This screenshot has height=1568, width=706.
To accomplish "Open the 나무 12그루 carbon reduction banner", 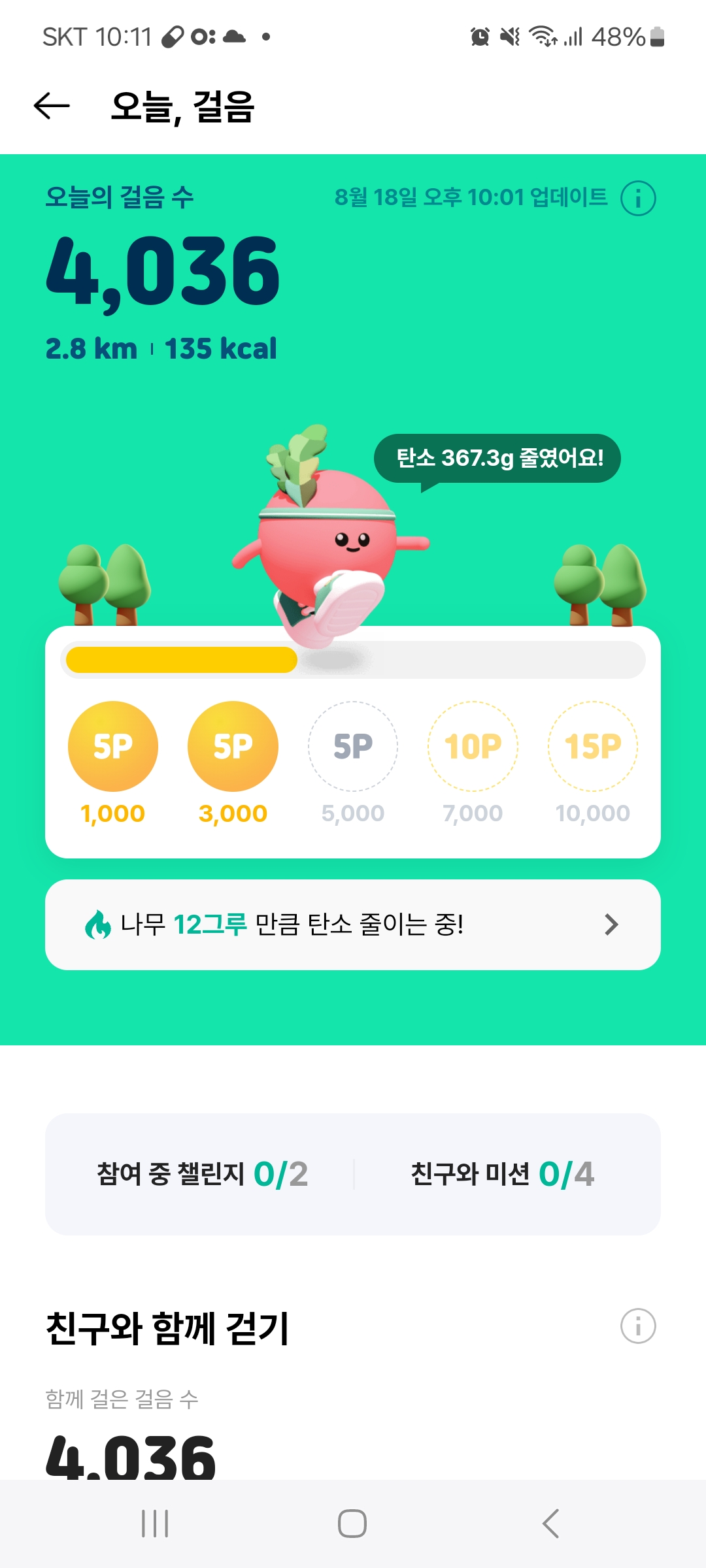I will (x=352, y=924).
